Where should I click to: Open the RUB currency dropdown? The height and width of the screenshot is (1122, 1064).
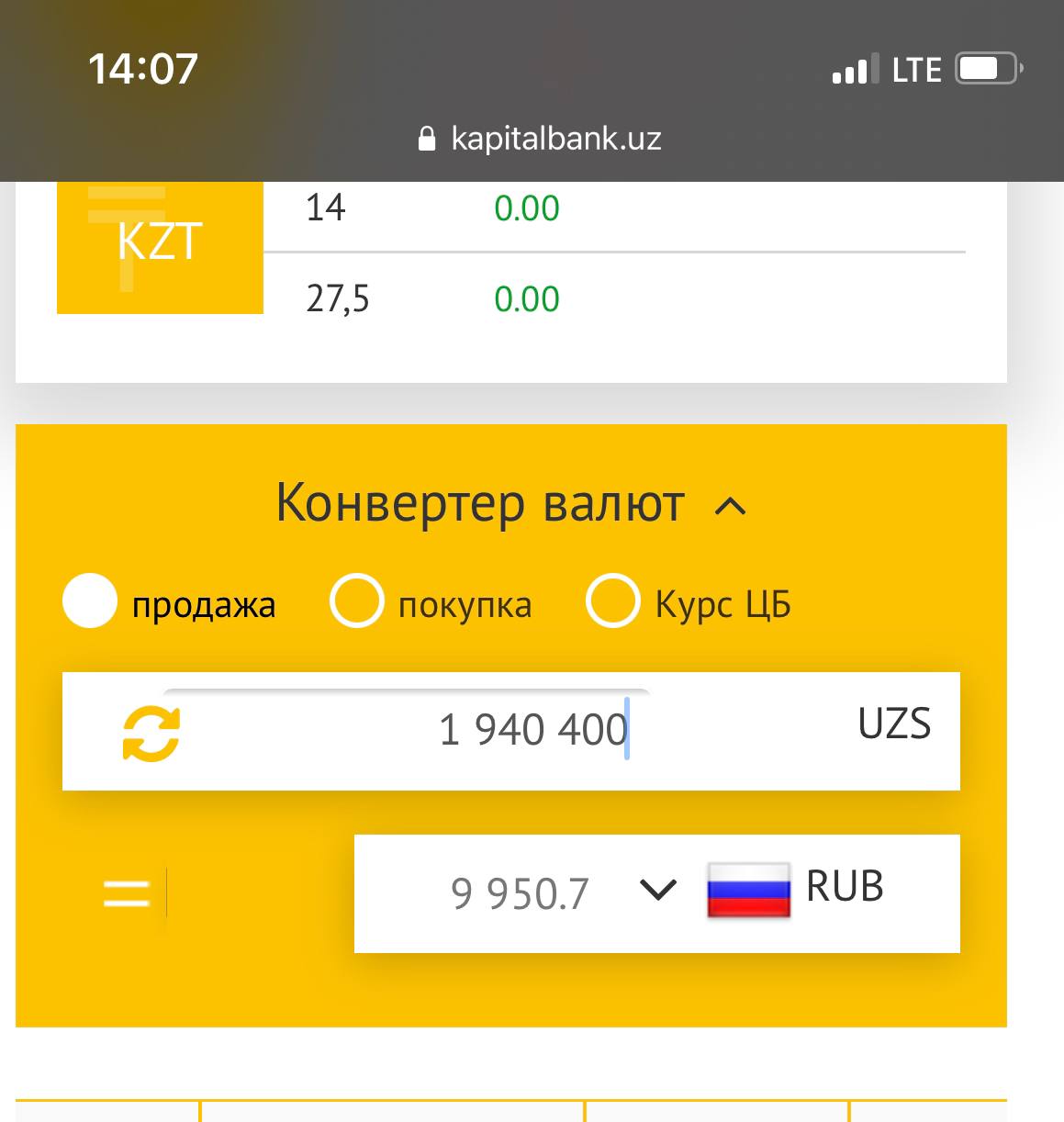(x=657, y=891)
